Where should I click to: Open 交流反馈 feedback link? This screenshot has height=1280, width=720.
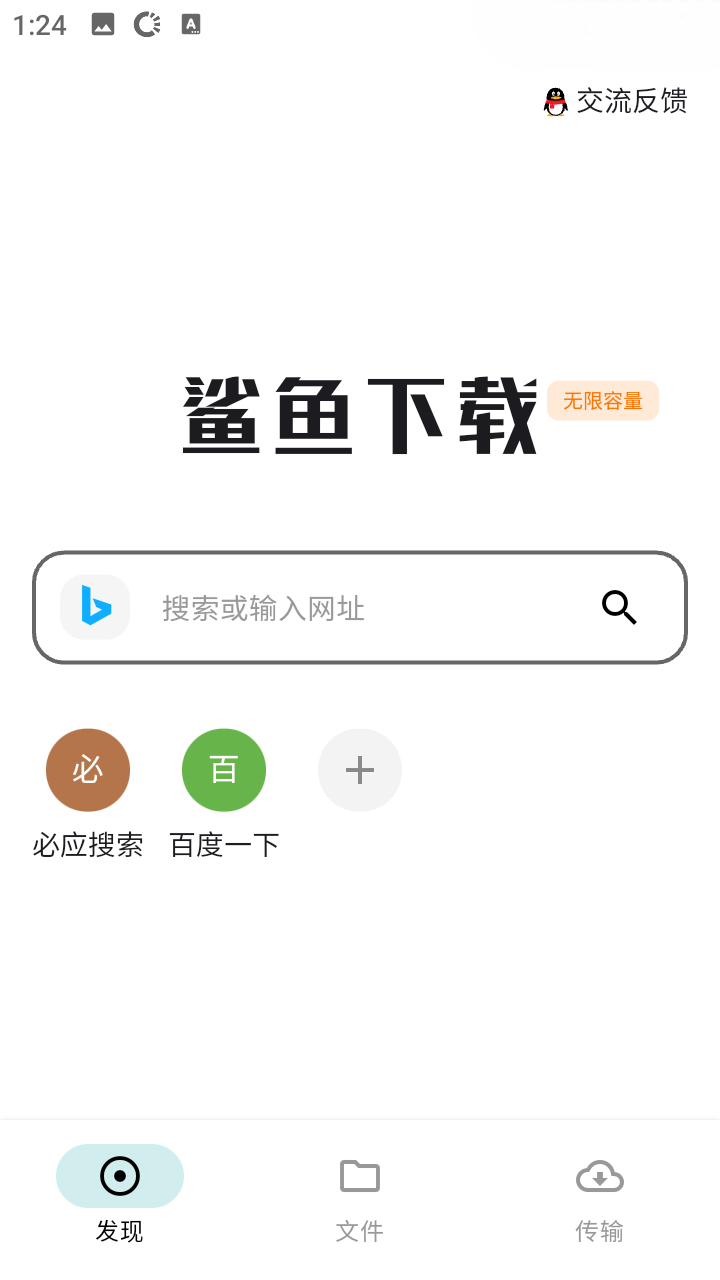(615, 101)
